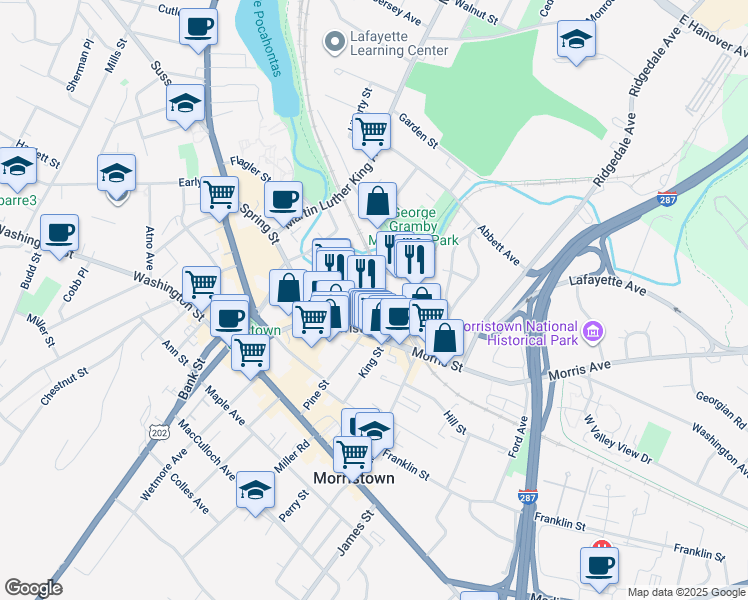Open the school marker near Perry St
This screenshot has height=600, width=748.
point(255,491)
